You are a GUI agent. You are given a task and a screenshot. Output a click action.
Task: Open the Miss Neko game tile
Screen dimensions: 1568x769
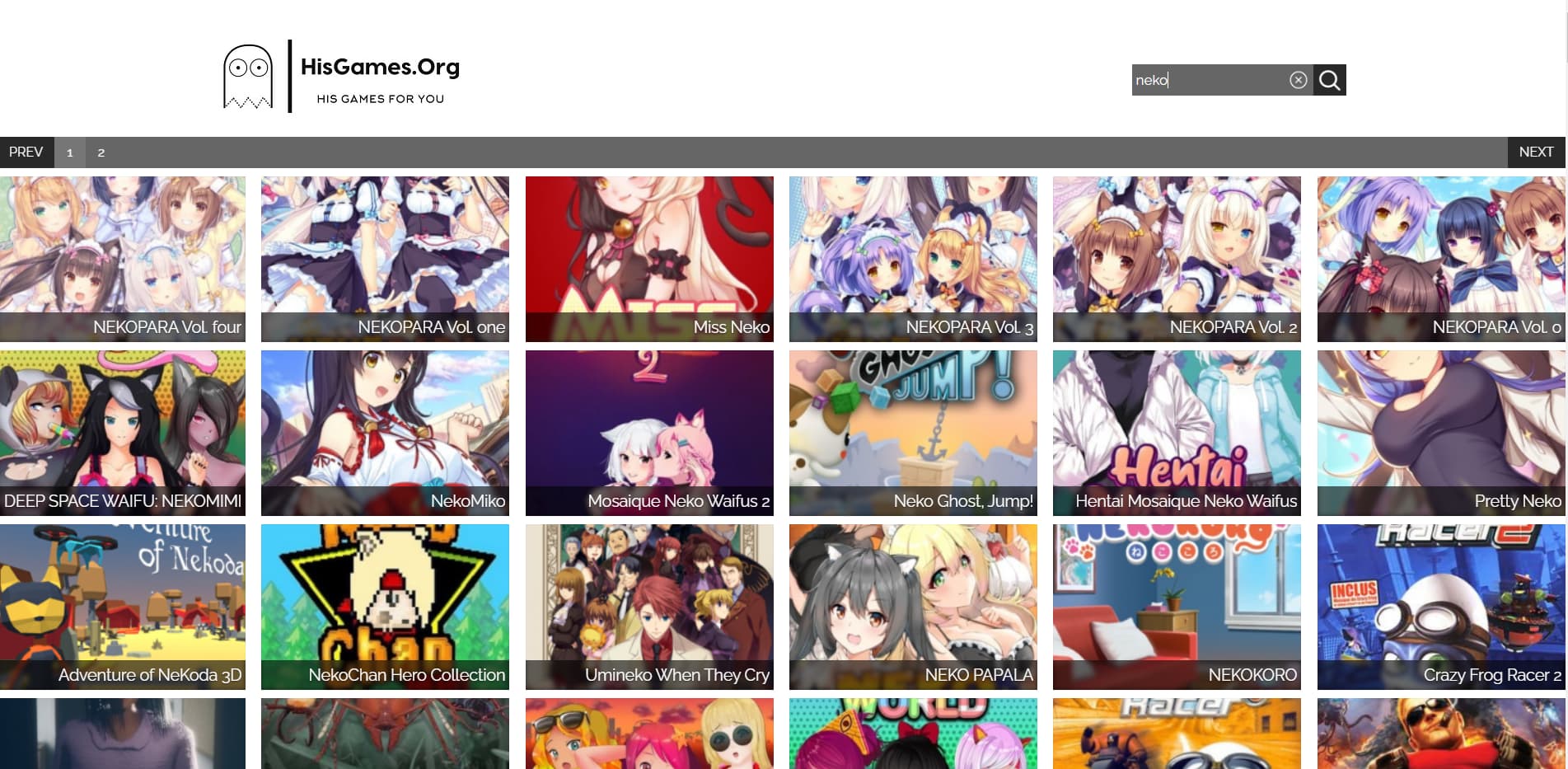649,259
